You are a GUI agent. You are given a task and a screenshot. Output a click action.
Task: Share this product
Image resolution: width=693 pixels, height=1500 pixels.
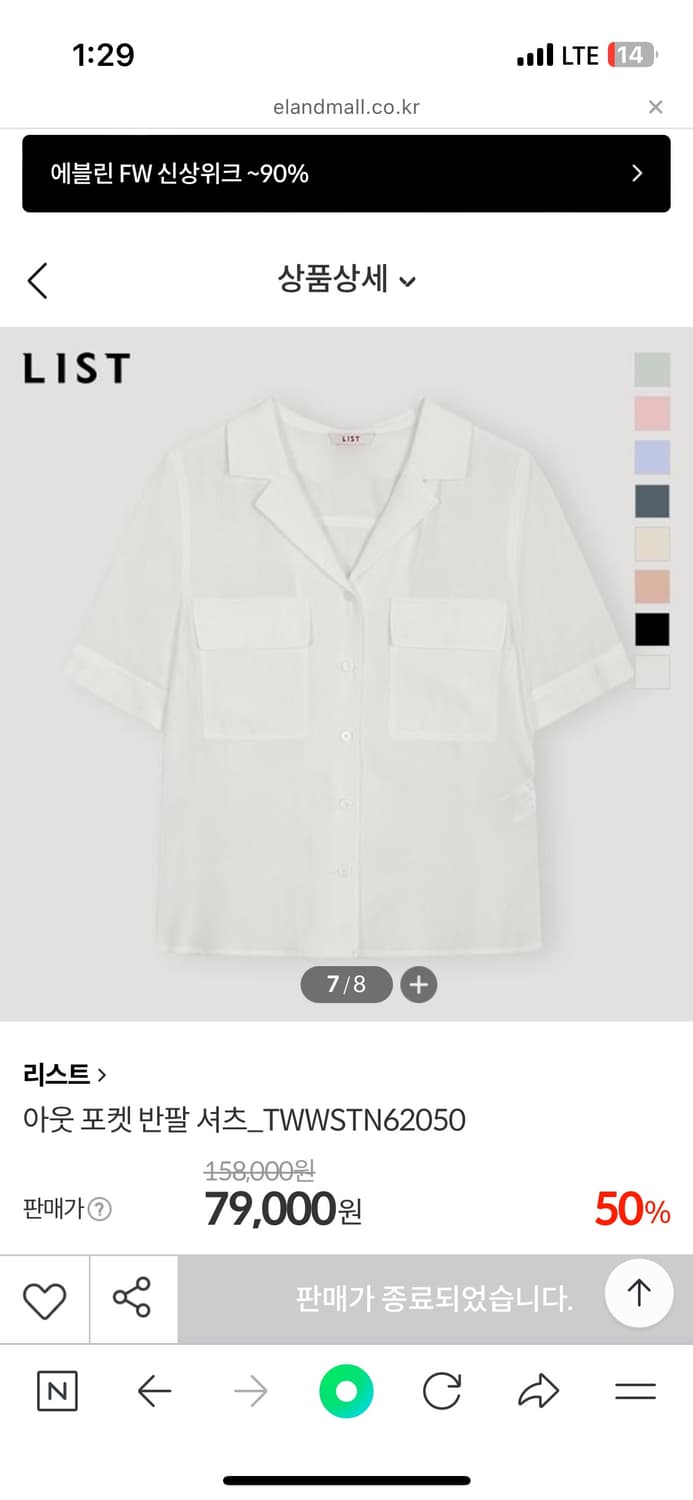coord(132,1299)
